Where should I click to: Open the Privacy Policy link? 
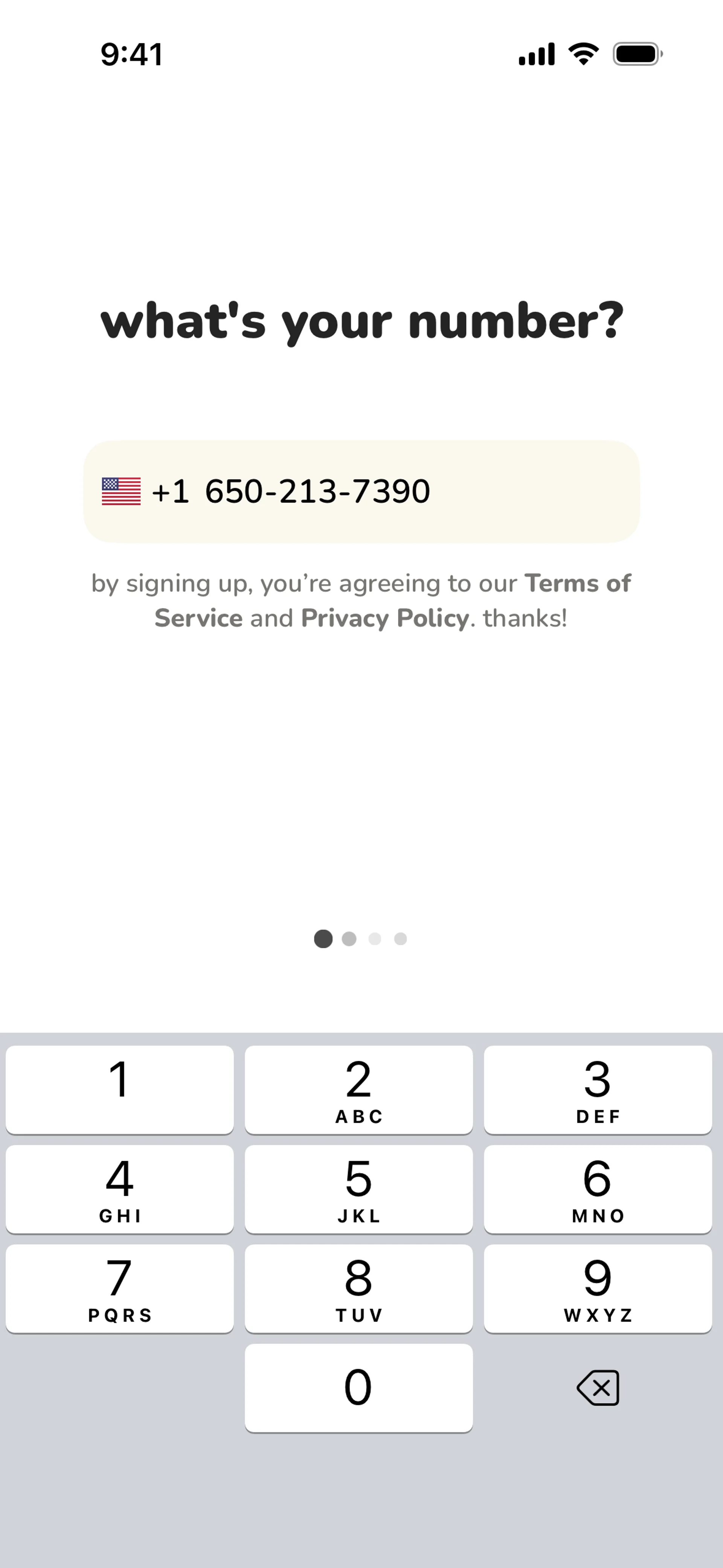(x=384, y=619)
